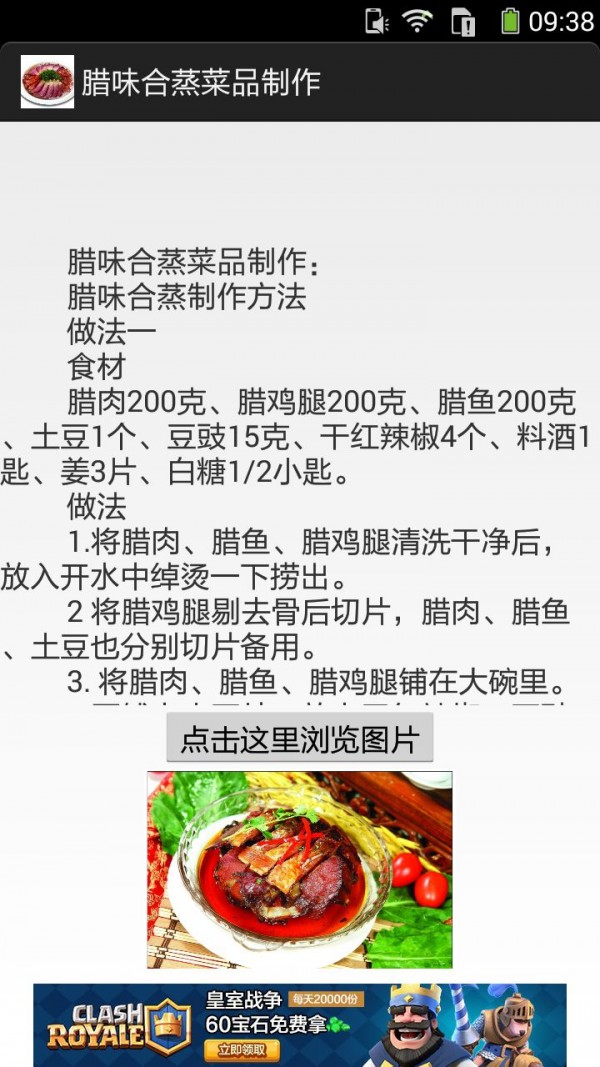Tap the 点击这里浏览图片 button
The height and width of the screenshot is (1067, 600).
pos(299,740)
